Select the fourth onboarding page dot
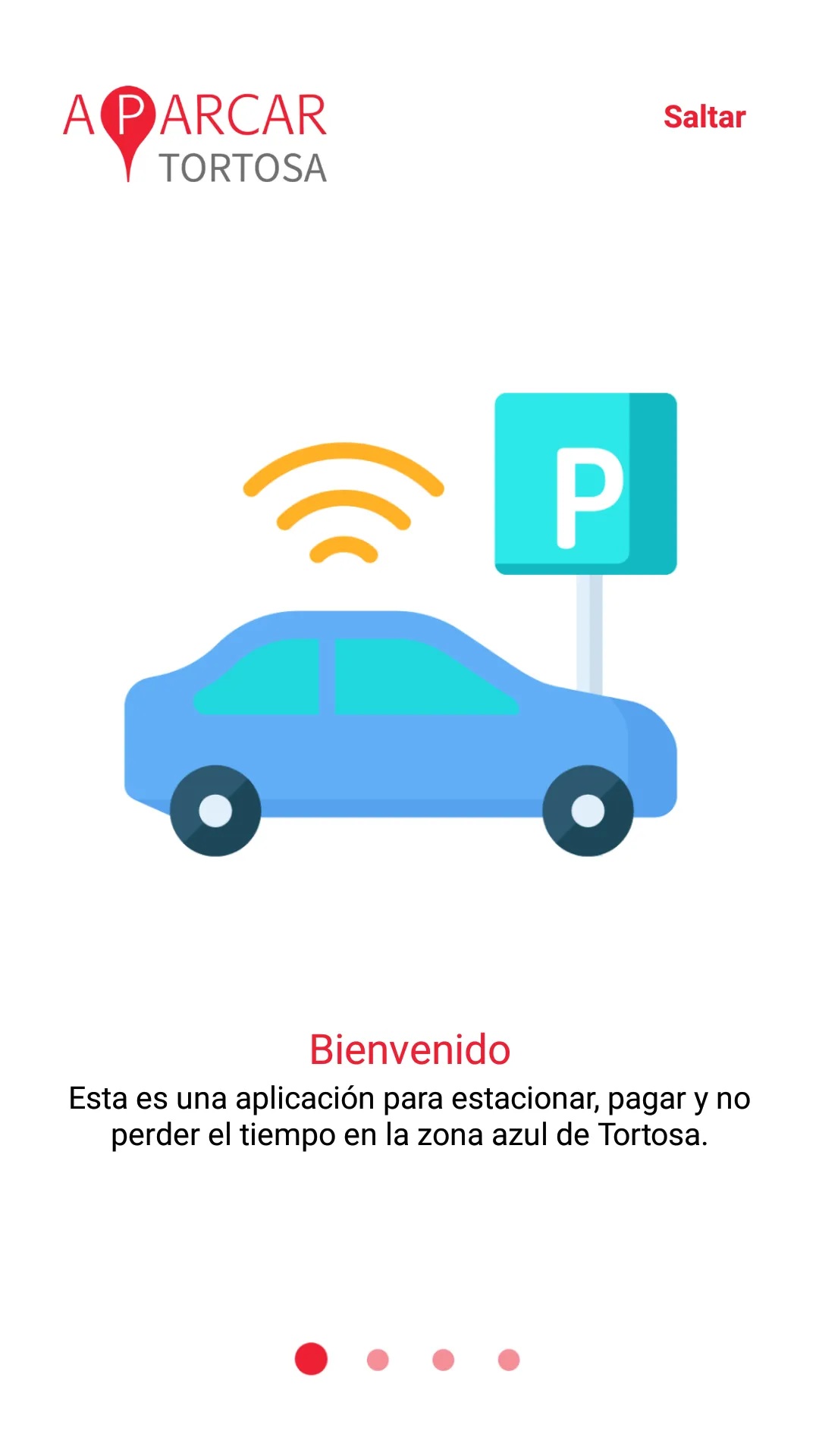Screen dimensions: 819x1456 point(509,1360)
